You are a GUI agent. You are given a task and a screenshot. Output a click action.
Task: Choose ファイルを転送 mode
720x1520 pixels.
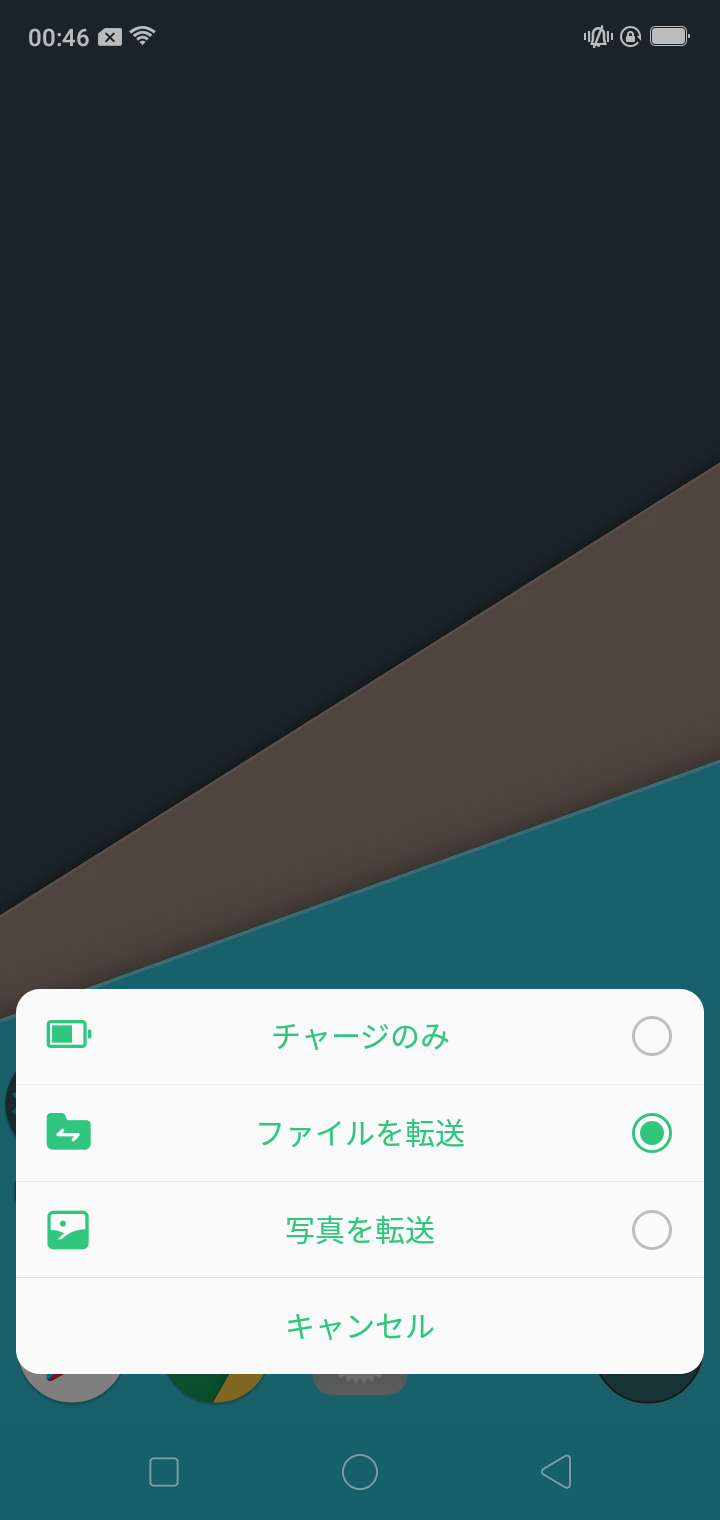coord(360,1133)
